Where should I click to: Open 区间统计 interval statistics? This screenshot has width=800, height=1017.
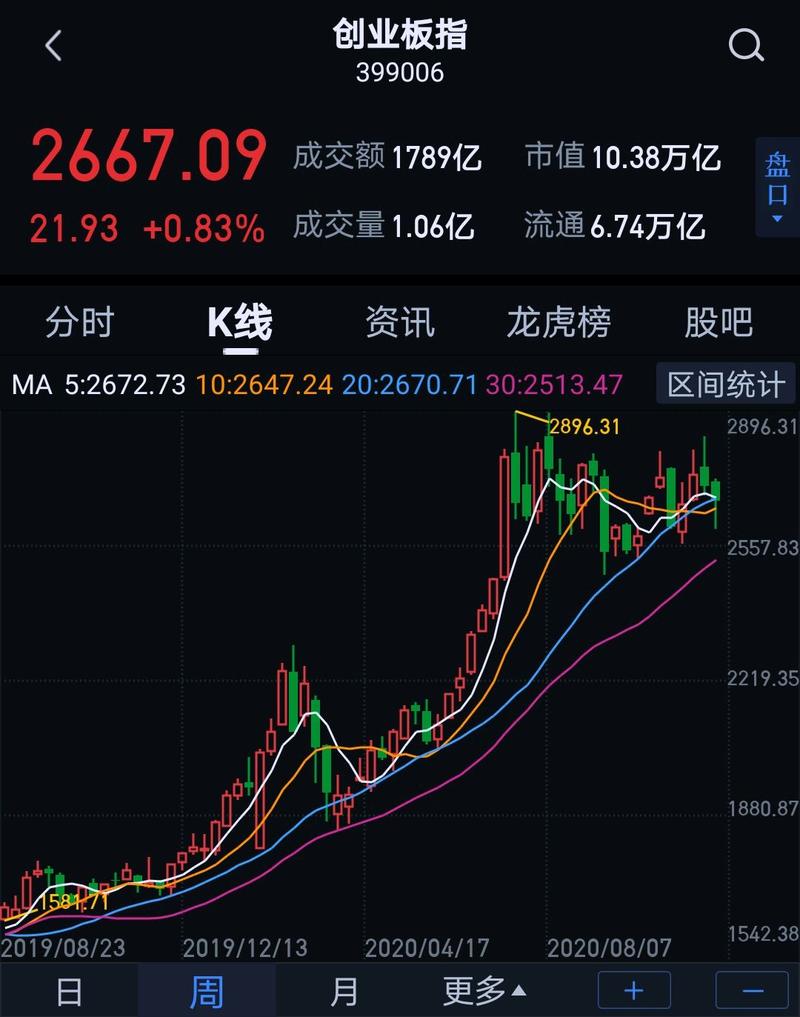coord(723,384)
